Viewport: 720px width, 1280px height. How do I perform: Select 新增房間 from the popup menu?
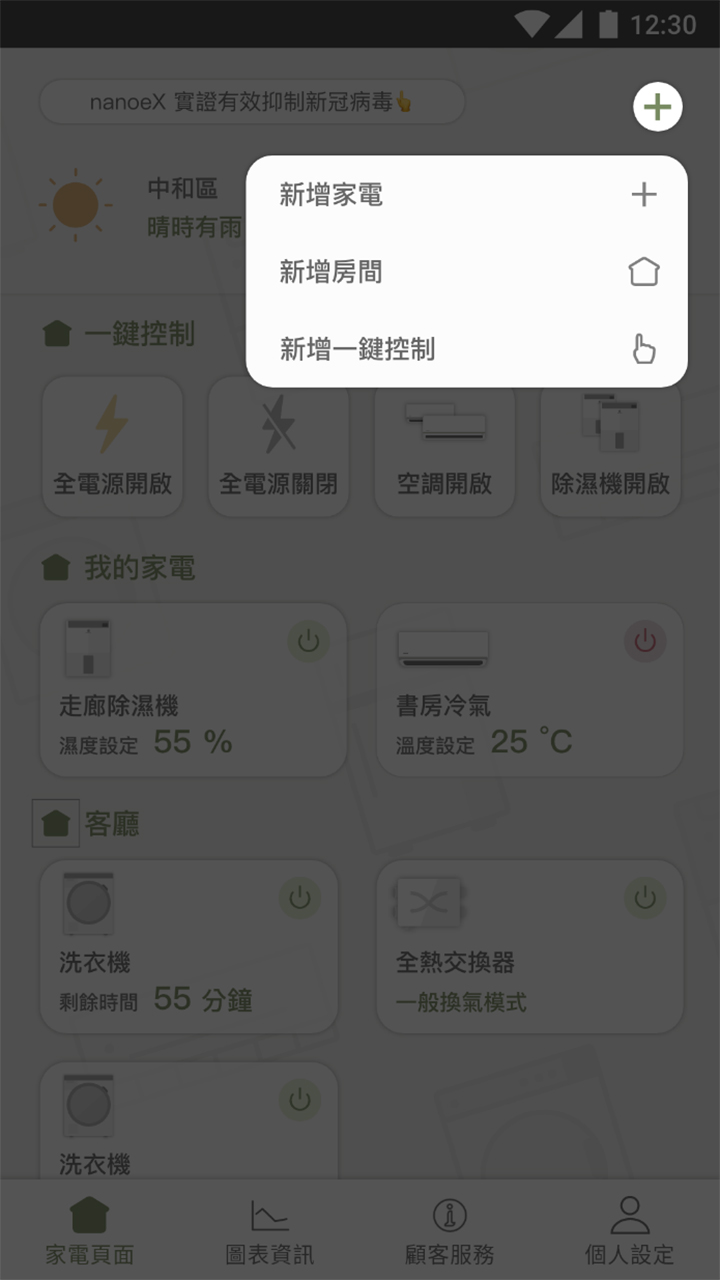click(x=331, y=271)
